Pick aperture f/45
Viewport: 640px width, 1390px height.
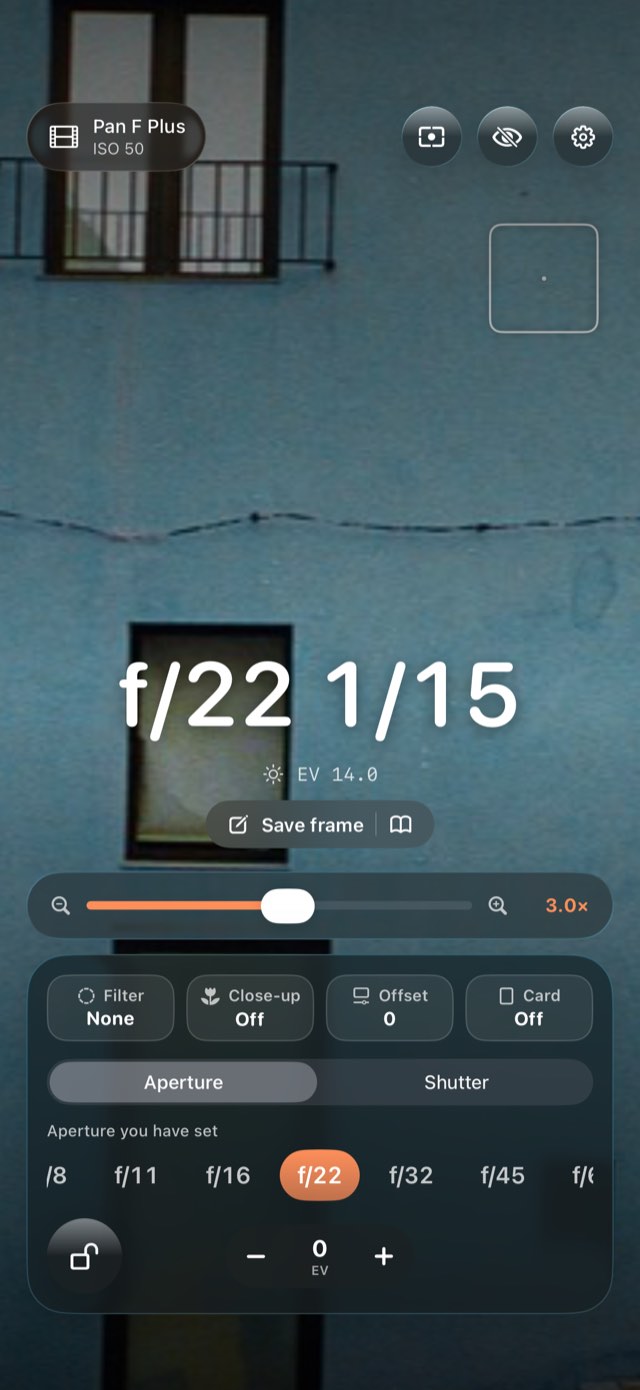pyautogui.click(x=503, y=1176)
